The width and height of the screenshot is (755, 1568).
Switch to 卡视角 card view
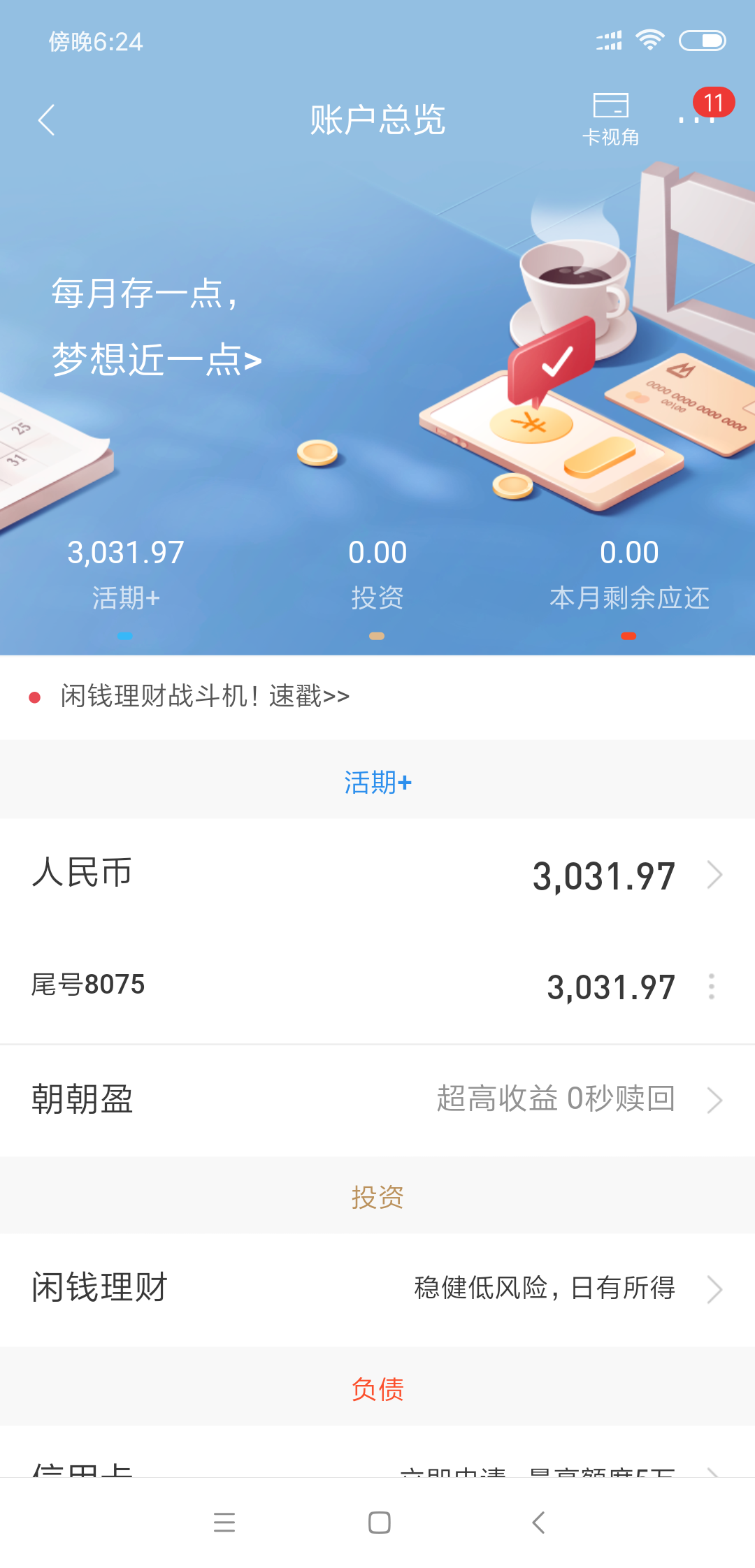(x=610, y=119)
